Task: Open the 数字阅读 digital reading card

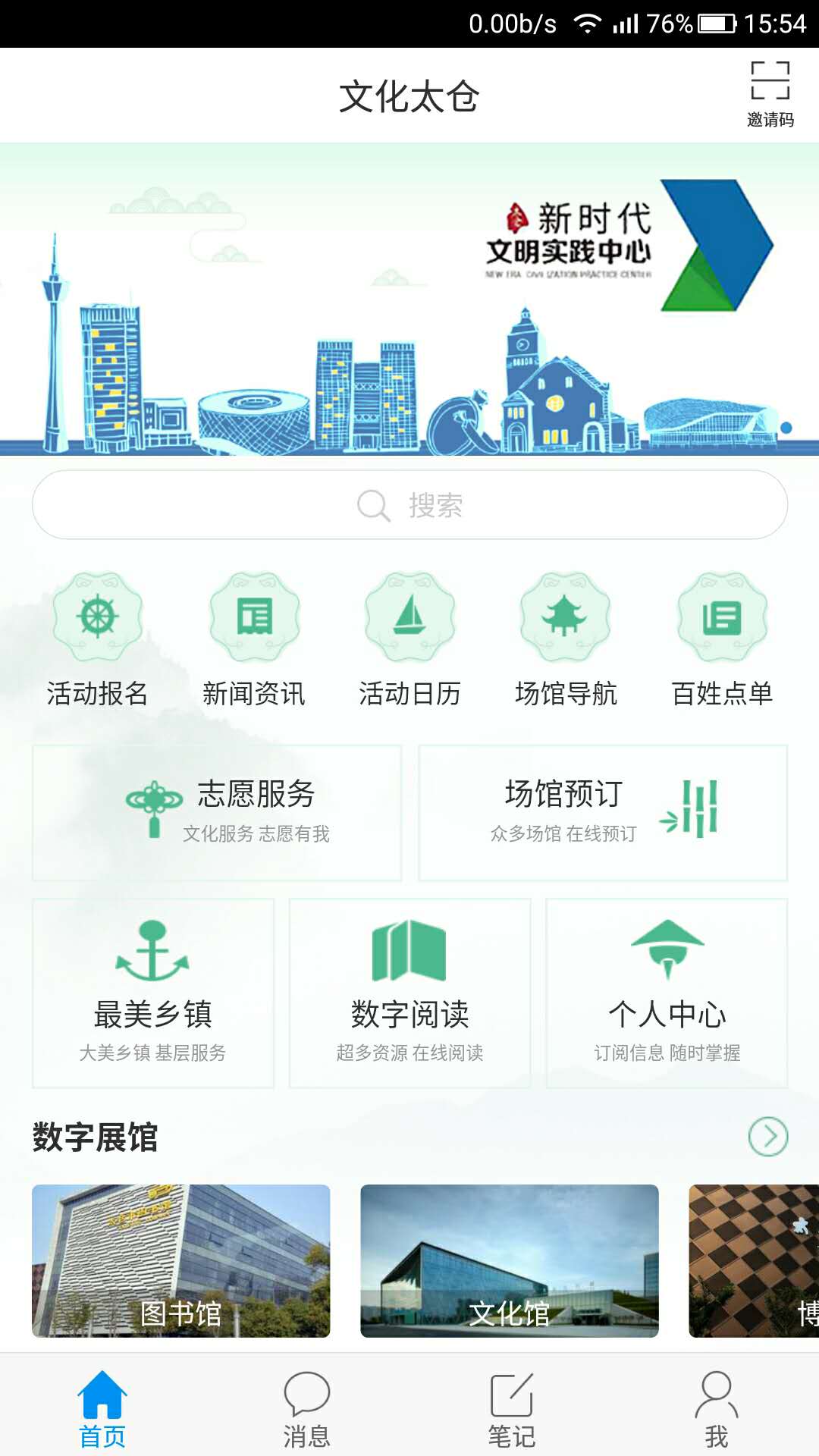Action: pos(409,993)
